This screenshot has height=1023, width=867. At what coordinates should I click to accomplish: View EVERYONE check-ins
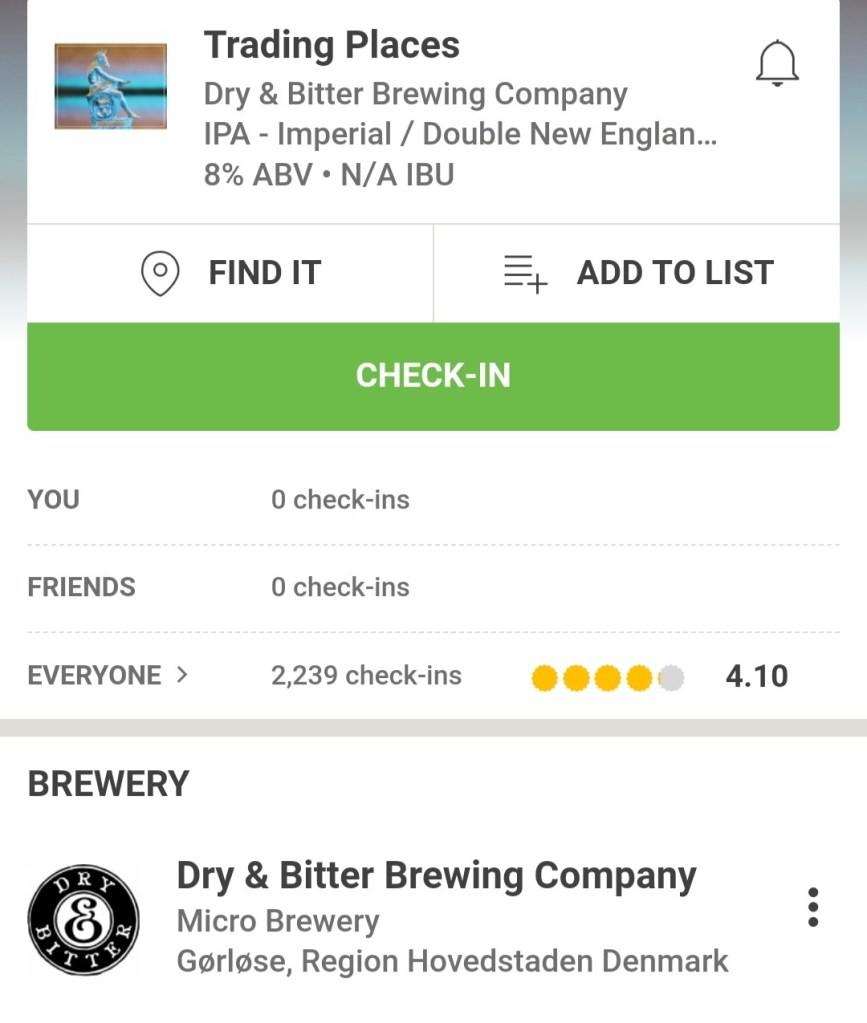(x=108, y=676)
